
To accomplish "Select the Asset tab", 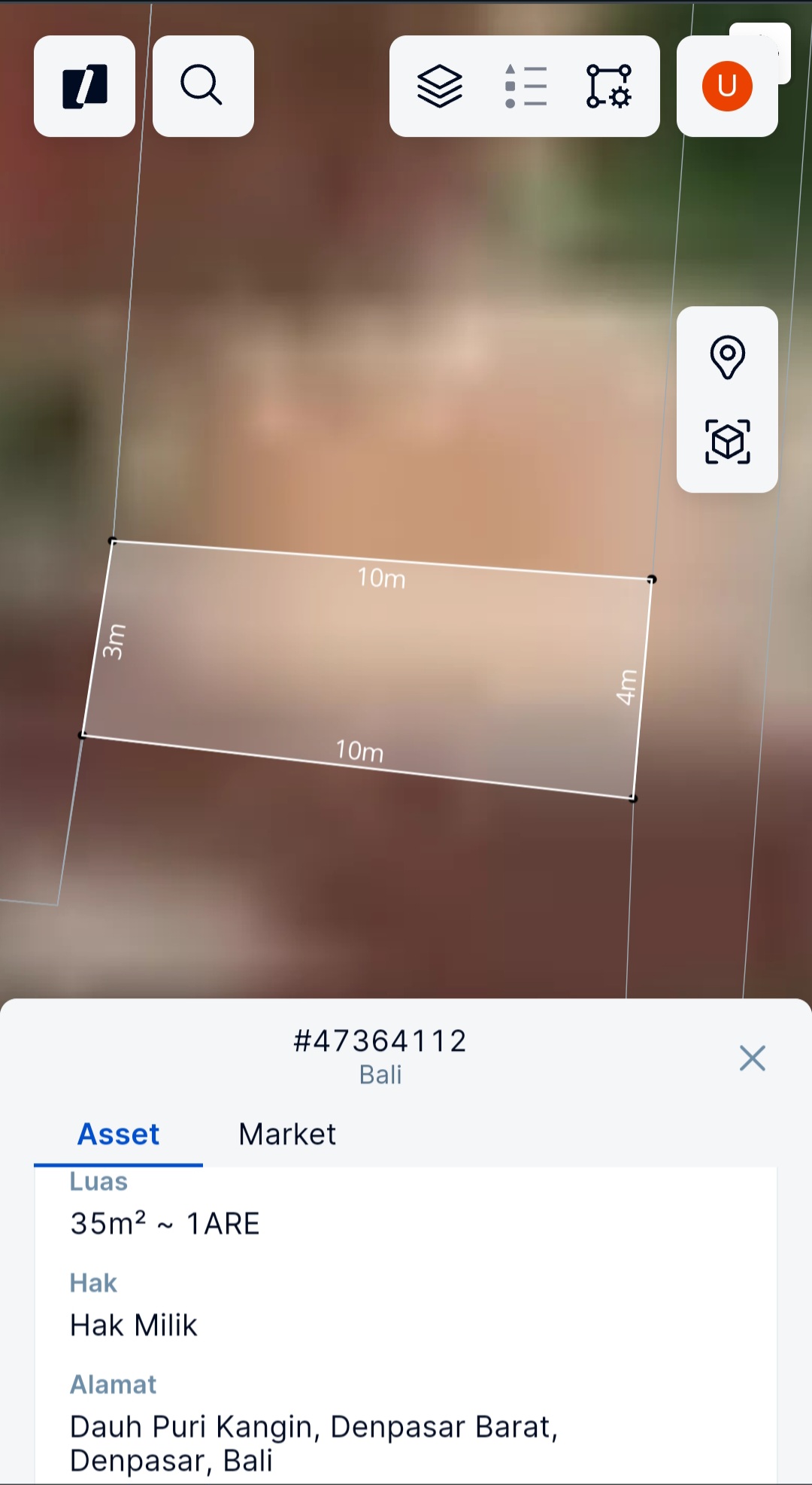I will tap(119, 1134).
